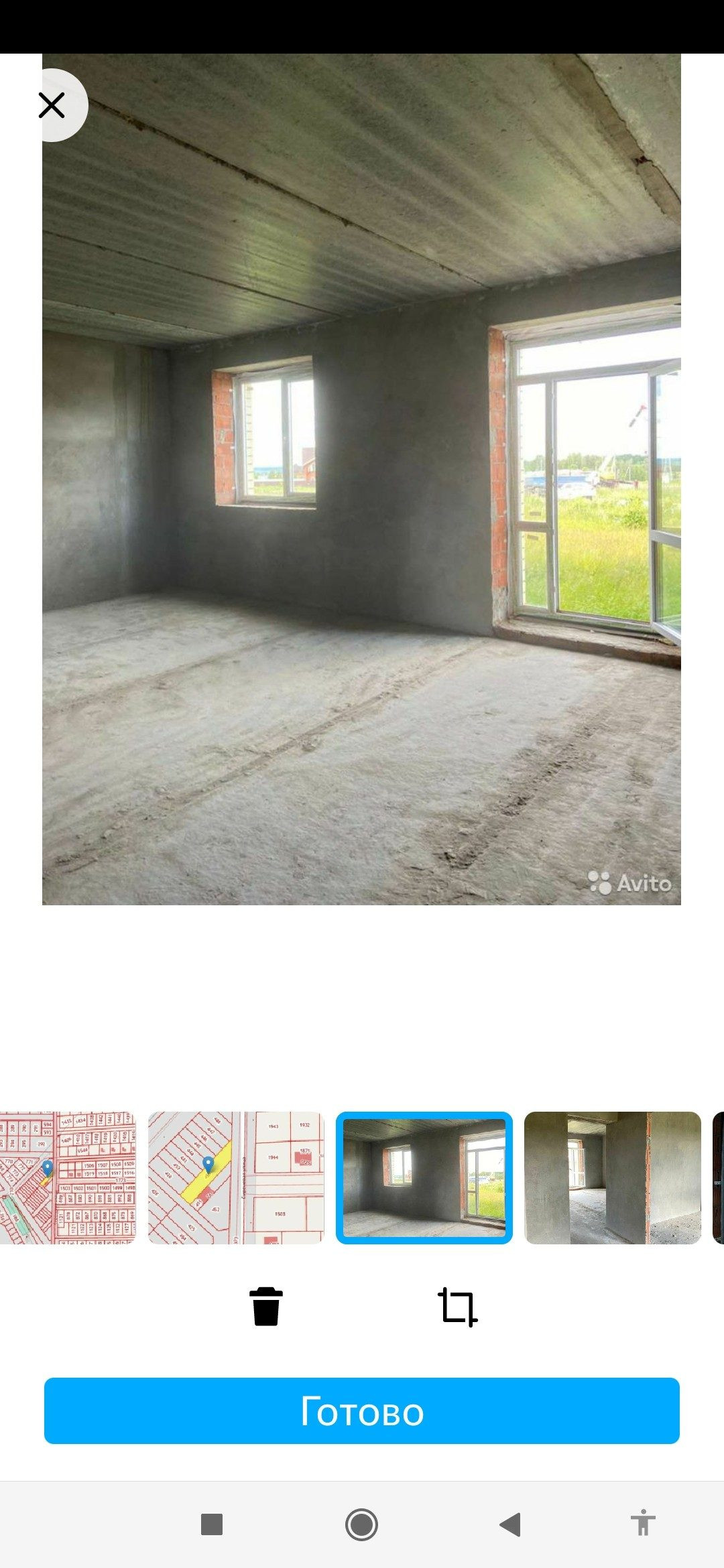Go back using the system back button
The image size is (724, 1568).
pyautogui.click(x=510, y=1524)
